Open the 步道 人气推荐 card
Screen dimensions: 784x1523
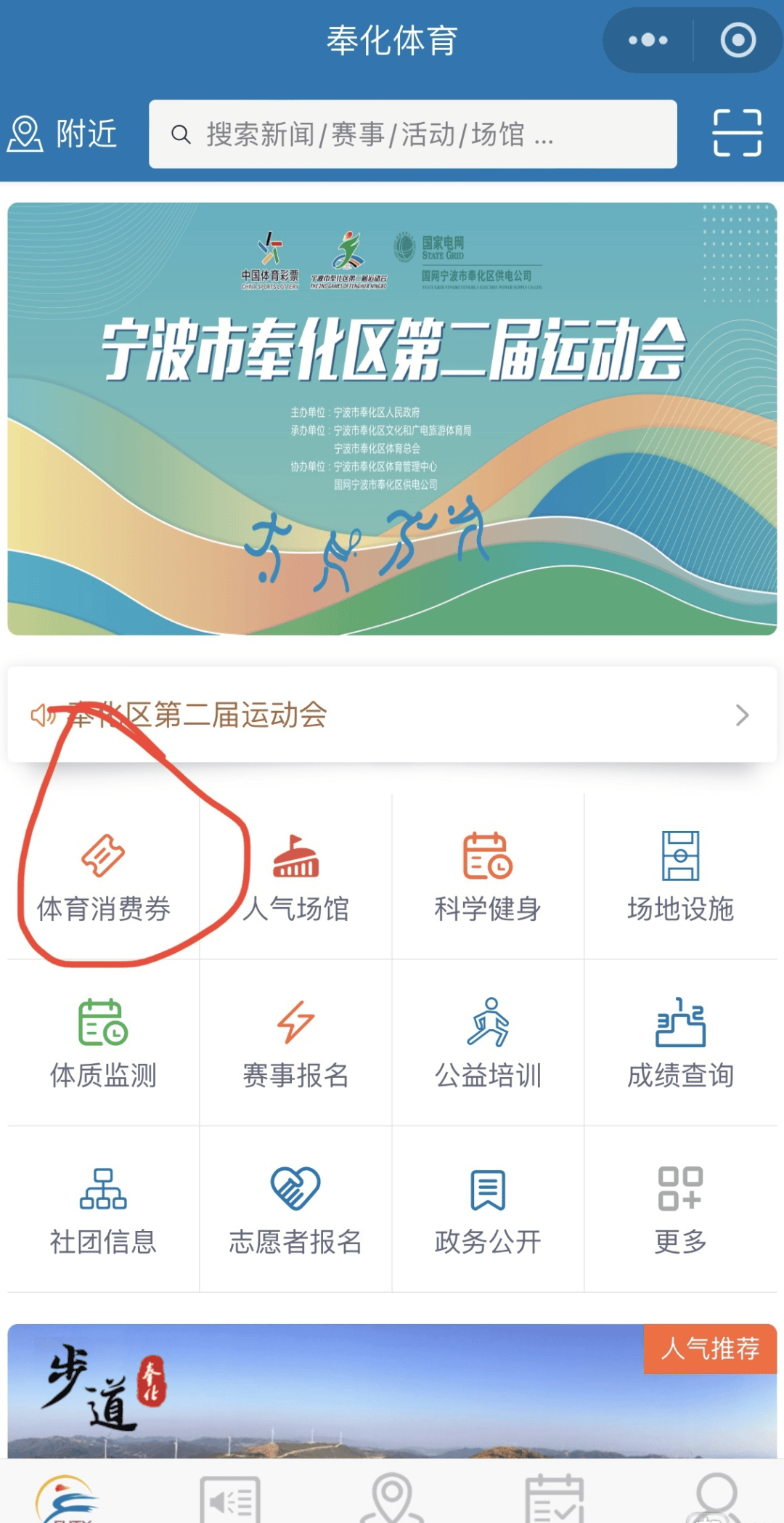(392, 1391)
